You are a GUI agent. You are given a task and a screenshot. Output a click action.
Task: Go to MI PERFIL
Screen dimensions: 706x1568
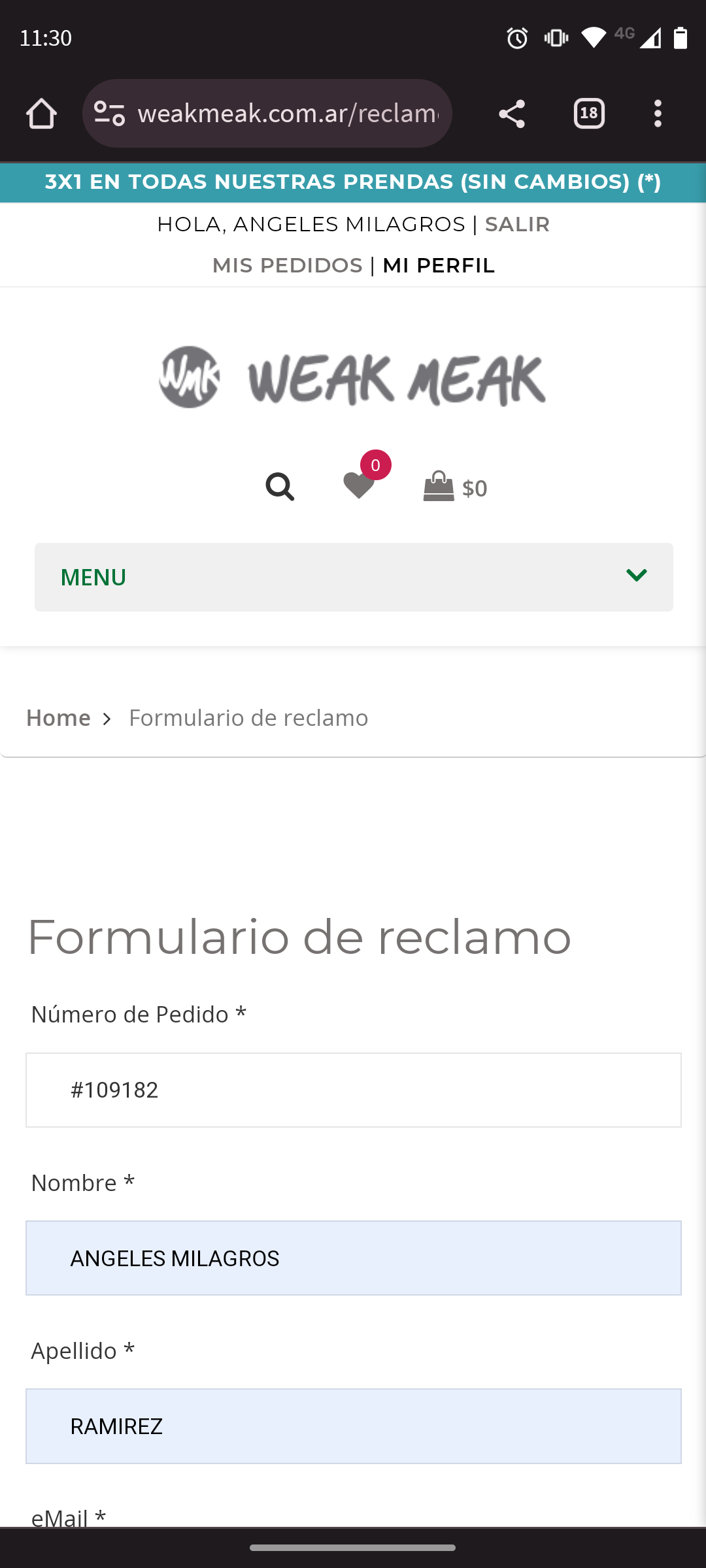point(439,266)
